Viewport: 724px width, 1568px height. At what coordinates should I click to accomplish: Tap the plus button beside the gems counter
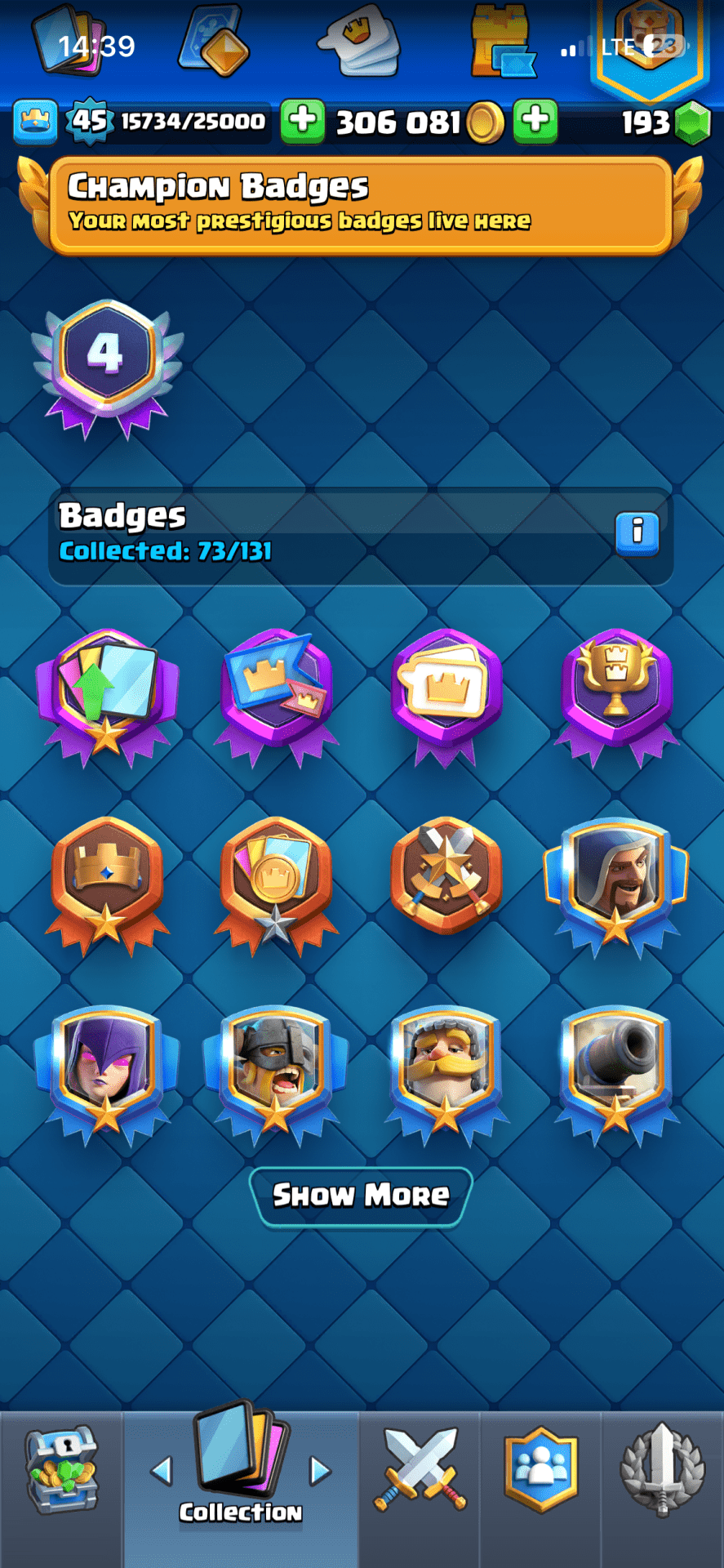click(535, 121)
